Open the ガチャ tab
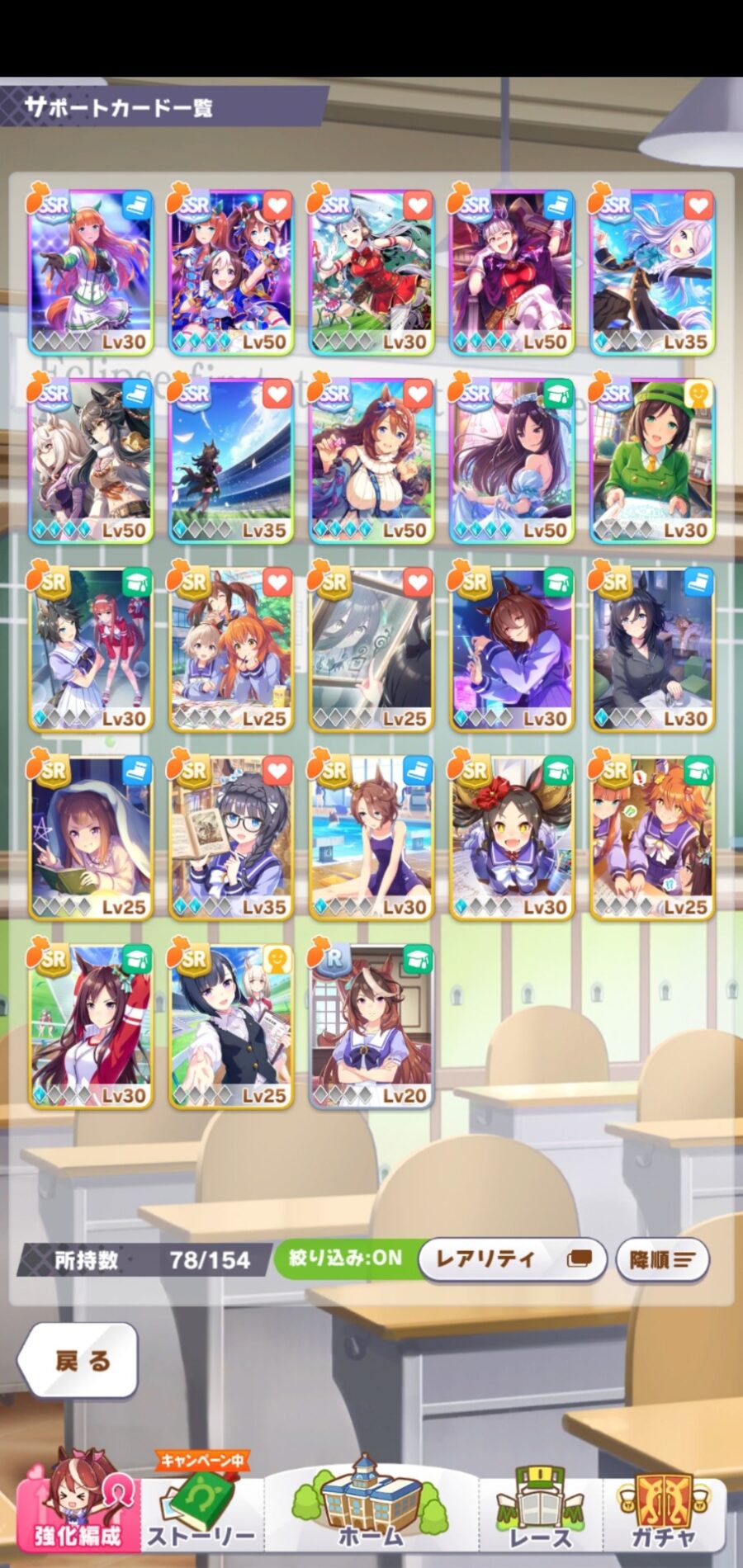The image size is (743, 1568). [x=665, y=1510]
